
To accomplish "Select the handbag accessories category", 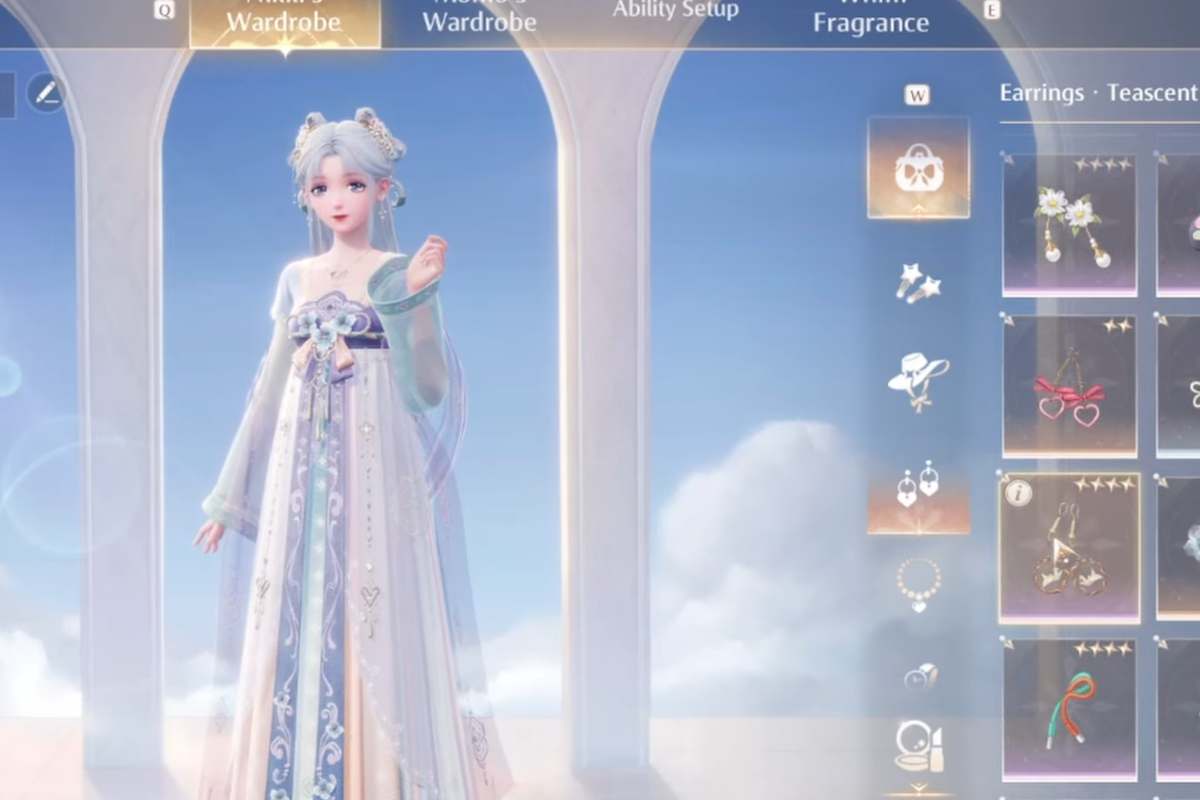I will pyautogui.click(x=918, y=167).
